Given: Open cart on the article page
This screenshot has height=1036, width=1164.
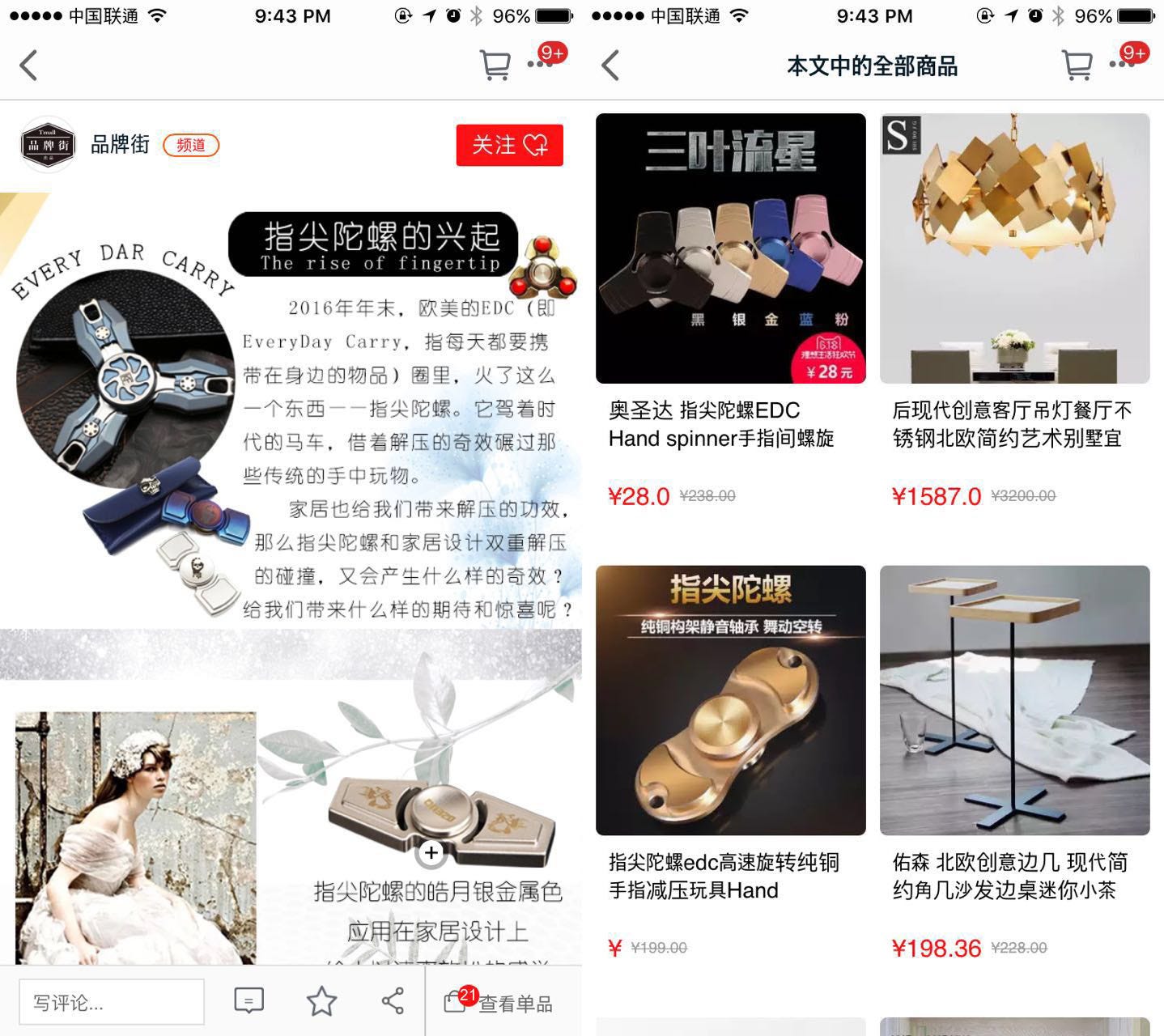Looking at the screenshot, I should (495, 66).
